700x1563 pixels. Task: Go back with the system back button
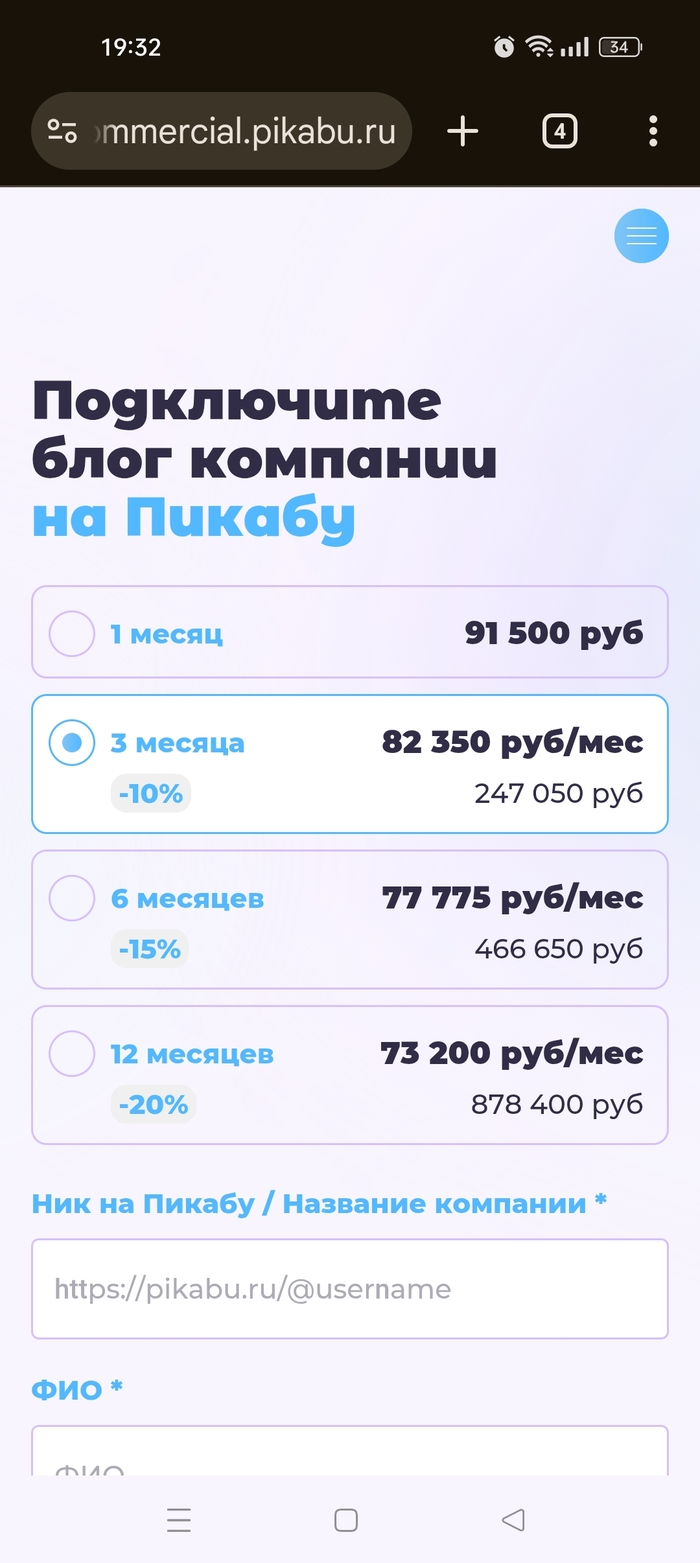[x=513, y=1520]
